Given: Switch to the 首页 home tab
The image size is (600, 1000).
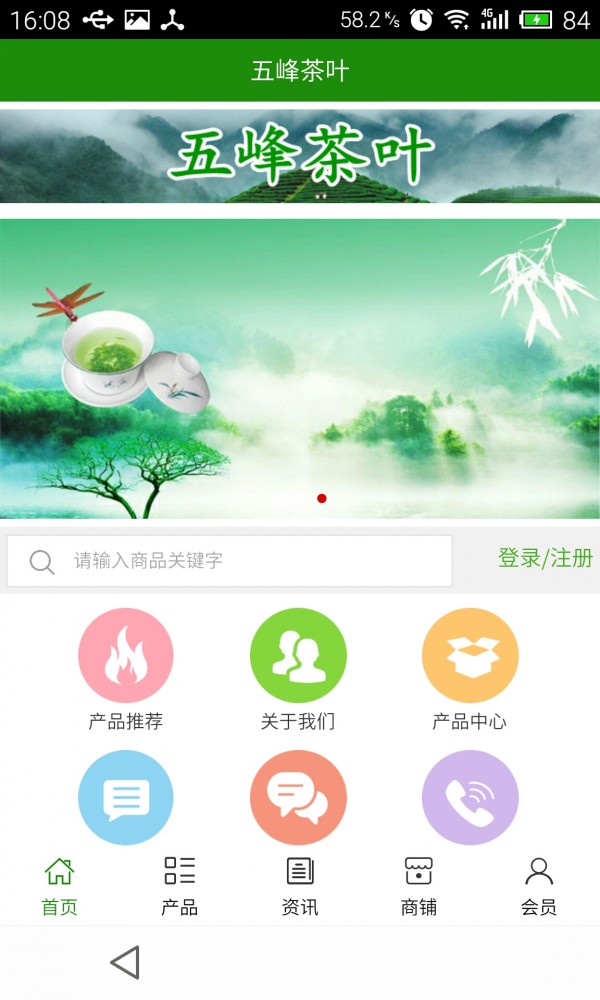Looking at the screenshot, I should coord(59,886).
